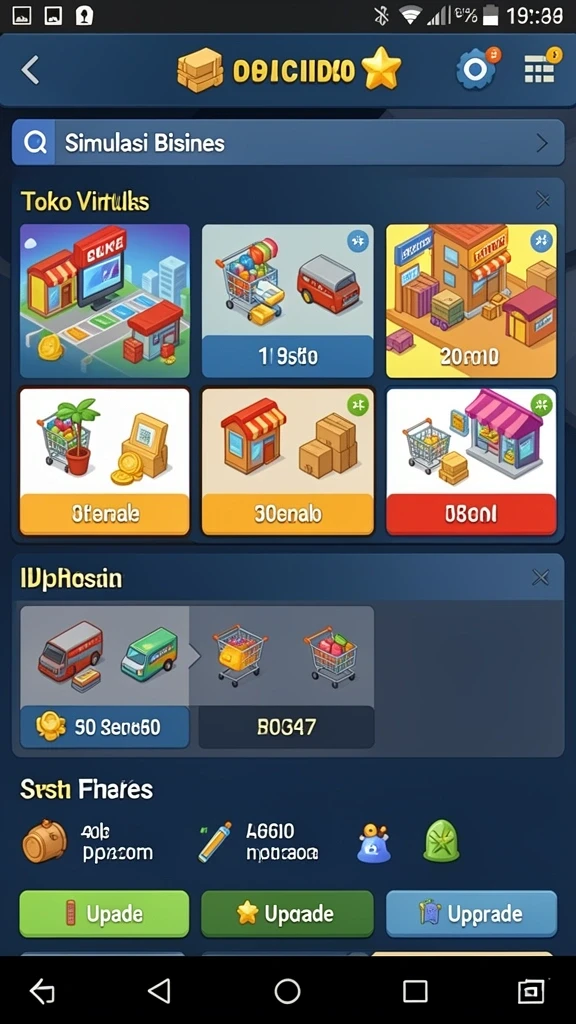This screenshot has width=576, height=1024.
Task: Close the Toko Virtulks panel
Action: (543, 200)
